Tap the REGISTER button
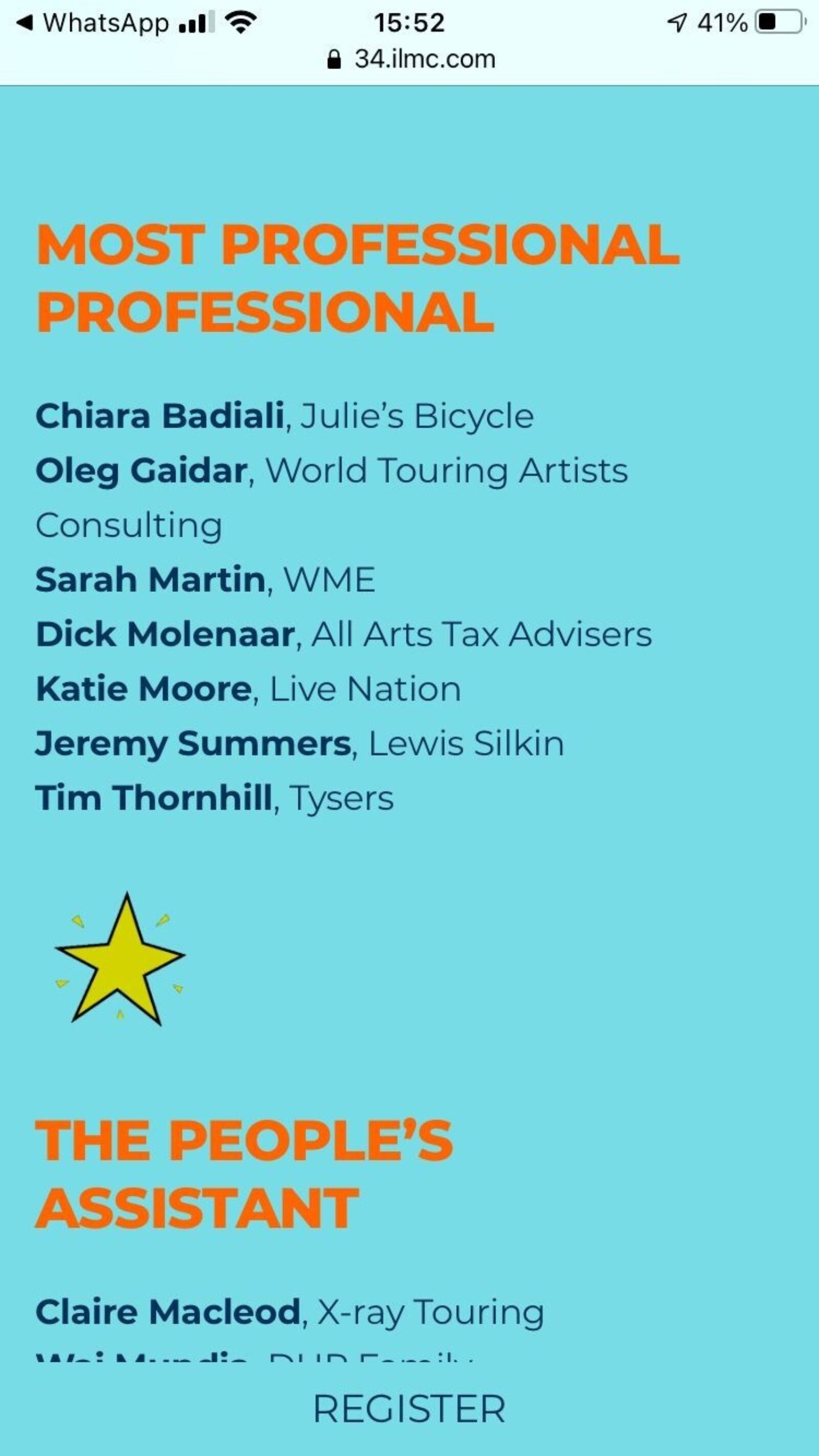Viewport: 819px width, 1456px height. [409, 1409]
